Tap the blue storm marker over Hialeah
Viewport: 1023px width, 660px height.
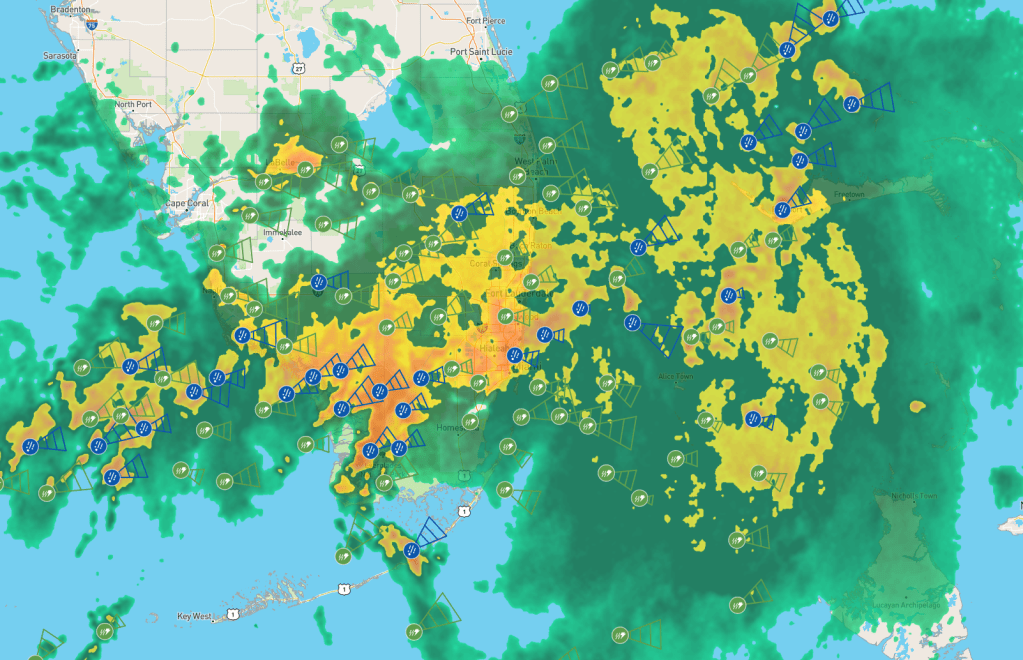[515, 354]
